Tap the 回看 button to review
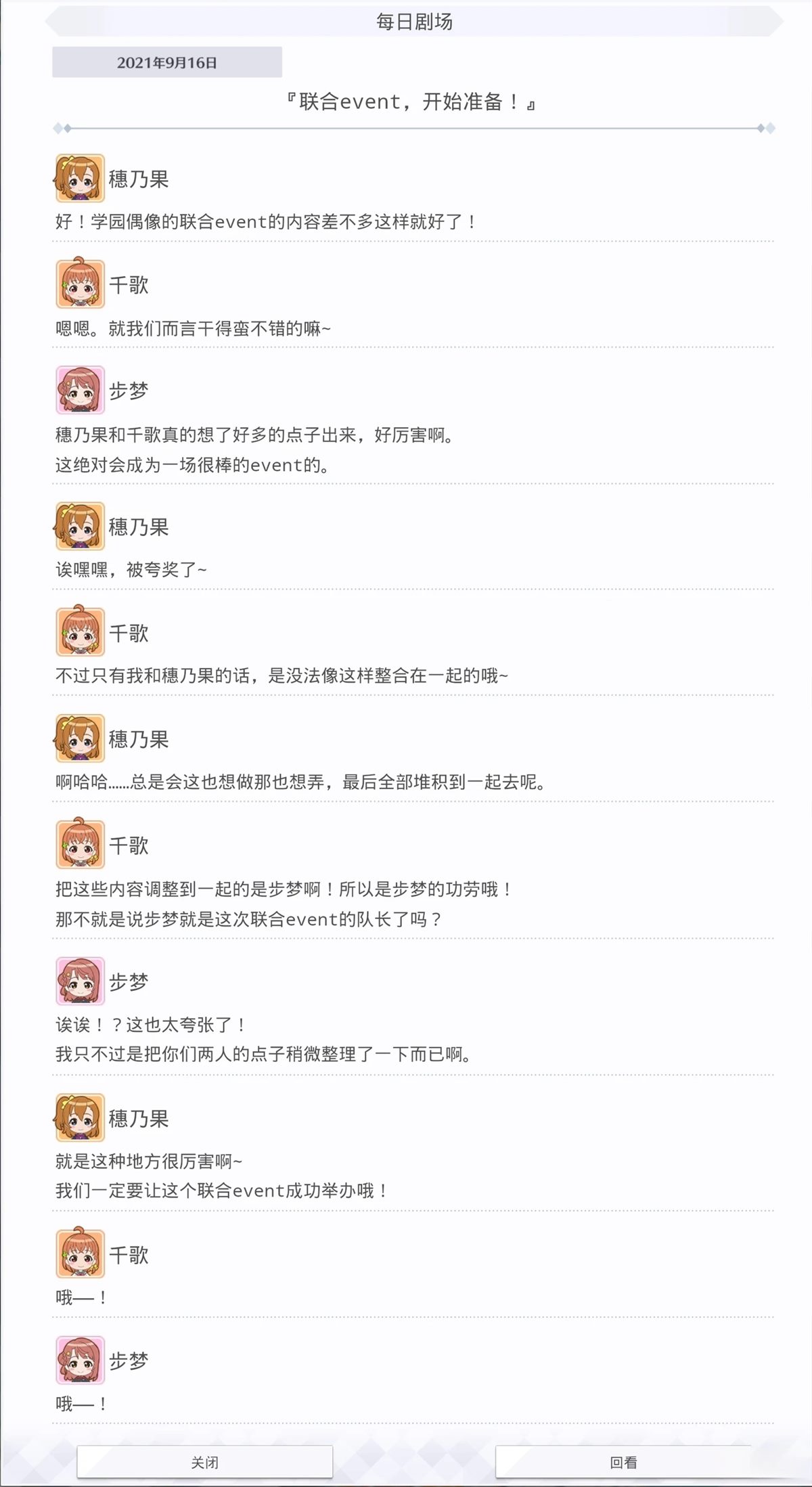812x1487 pixels. point(623,1462)
